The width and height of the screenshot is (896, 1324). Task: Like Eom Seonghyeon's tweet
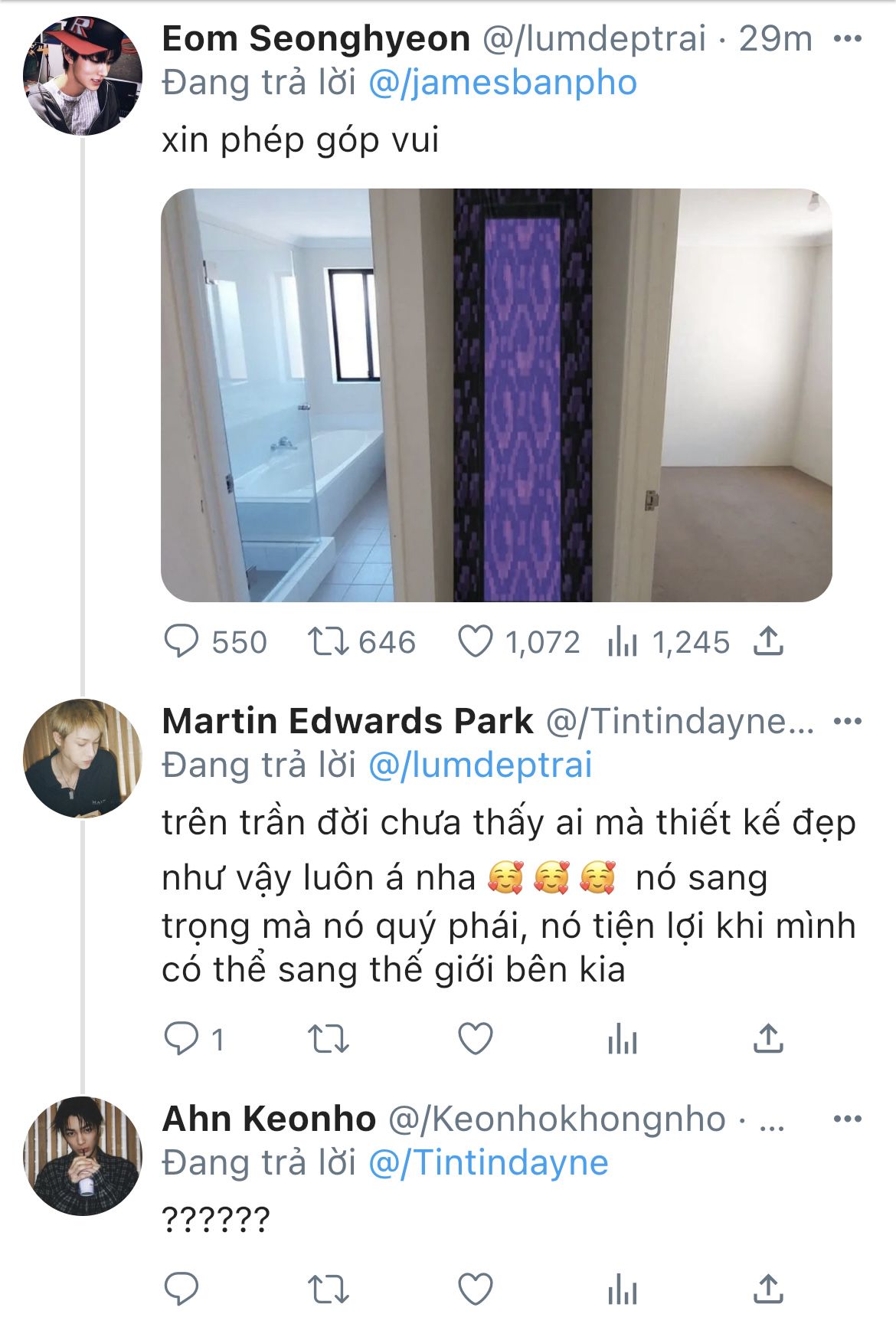click(475, 641)
